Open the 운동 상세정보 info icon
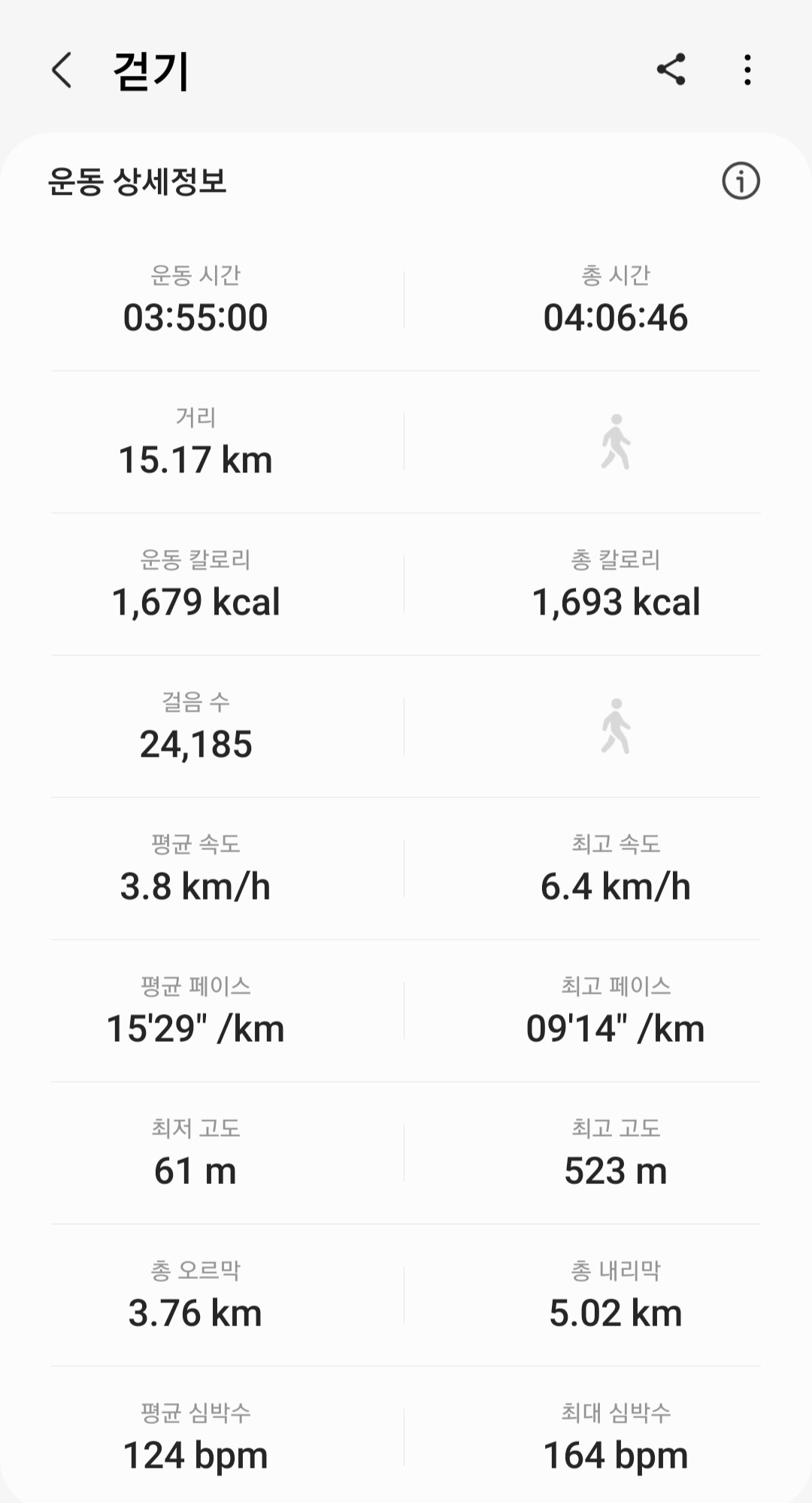Viewport: 812px width, 1503px height. 741,181
